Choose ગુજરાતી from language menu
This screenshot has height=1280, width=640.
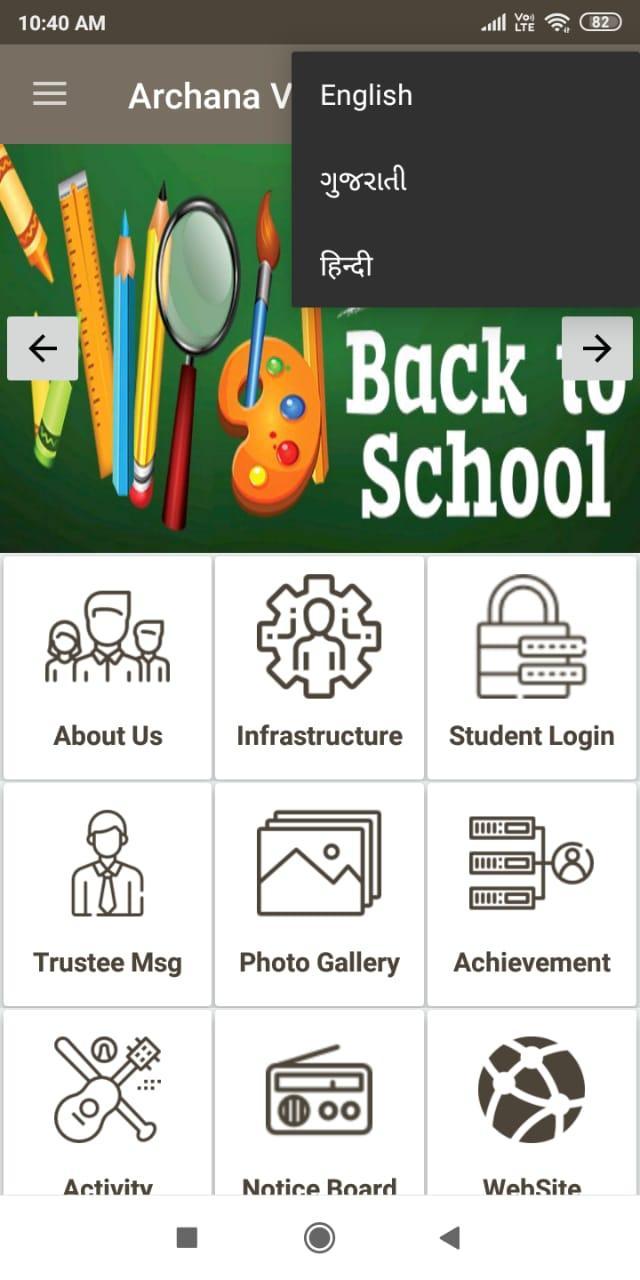(363, 181)
